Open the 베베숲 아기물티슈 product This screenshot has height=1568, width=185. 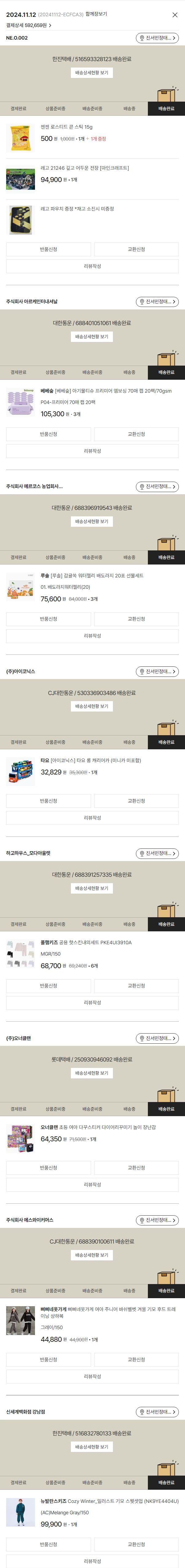tap(106, 391)
